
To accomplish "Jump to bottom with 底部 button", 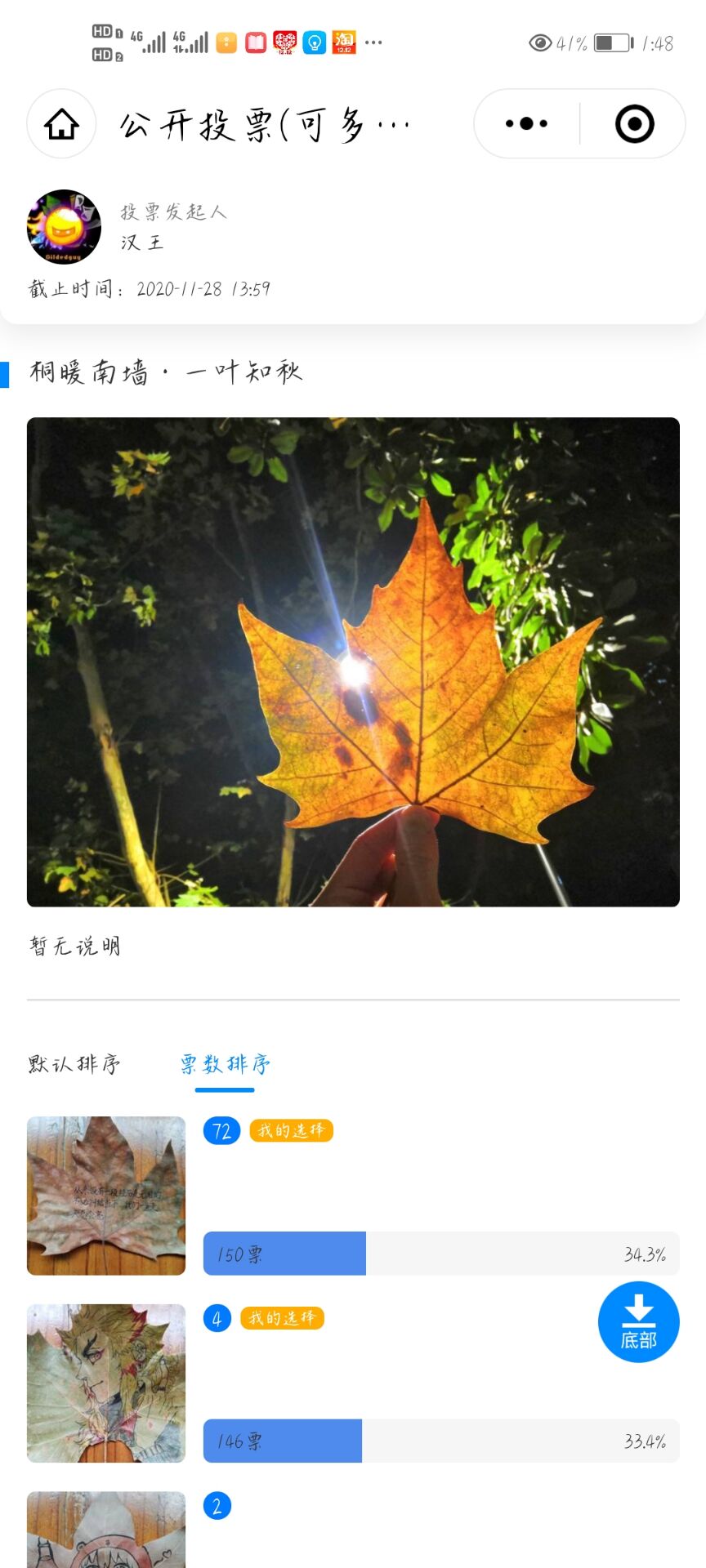I will [638, 1322].
